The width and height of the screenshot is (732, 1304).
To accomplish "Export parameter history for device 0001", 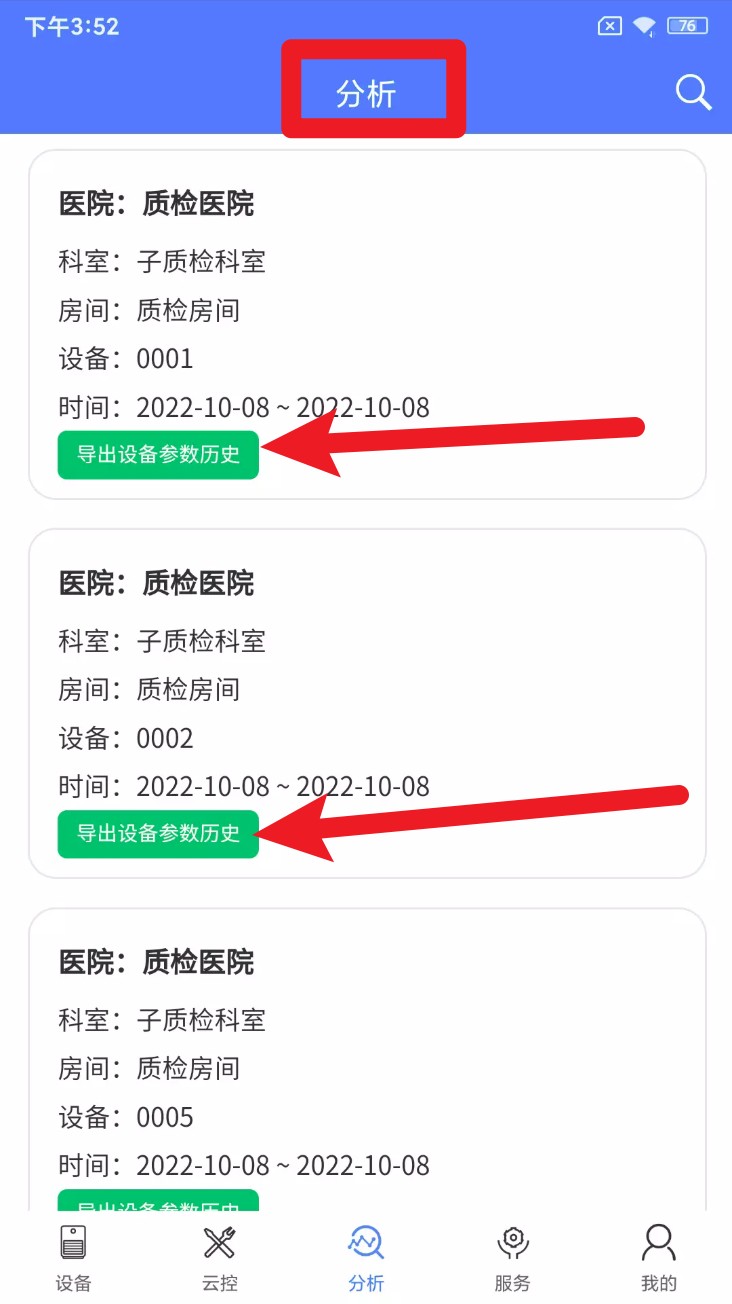I will [x=157, y=455].
